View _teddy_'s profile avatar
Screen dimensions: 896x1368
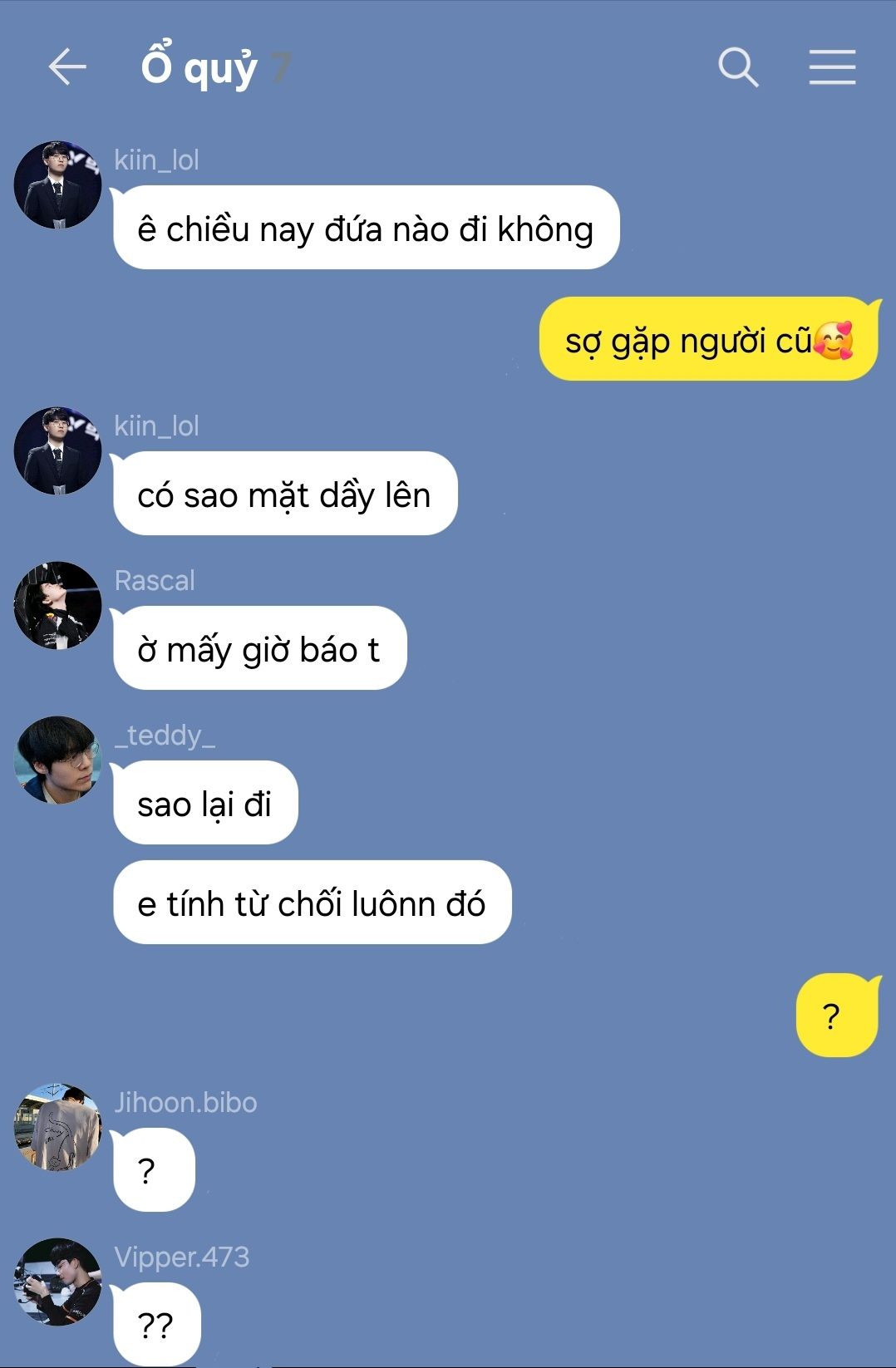point(57,760)
